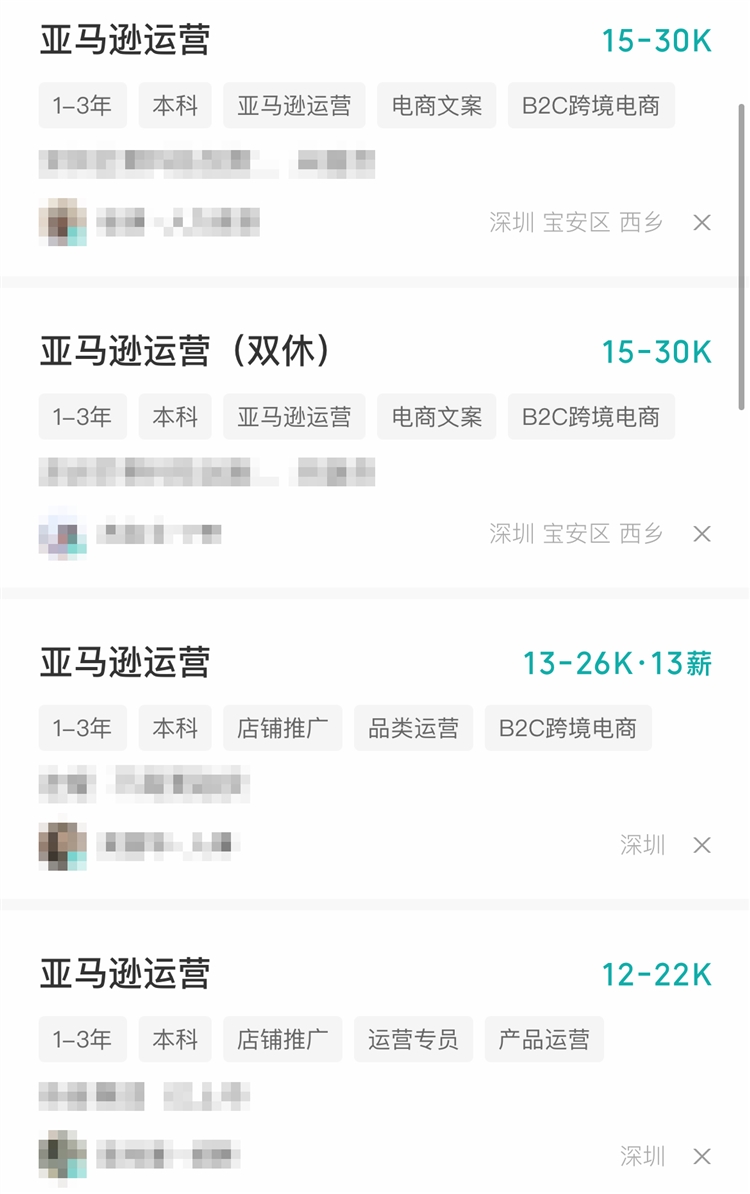Viewport: 750px width, 1194px height.
Task: Dismiss the 13-26K·13薪 job card
Action: coord(703,845)
